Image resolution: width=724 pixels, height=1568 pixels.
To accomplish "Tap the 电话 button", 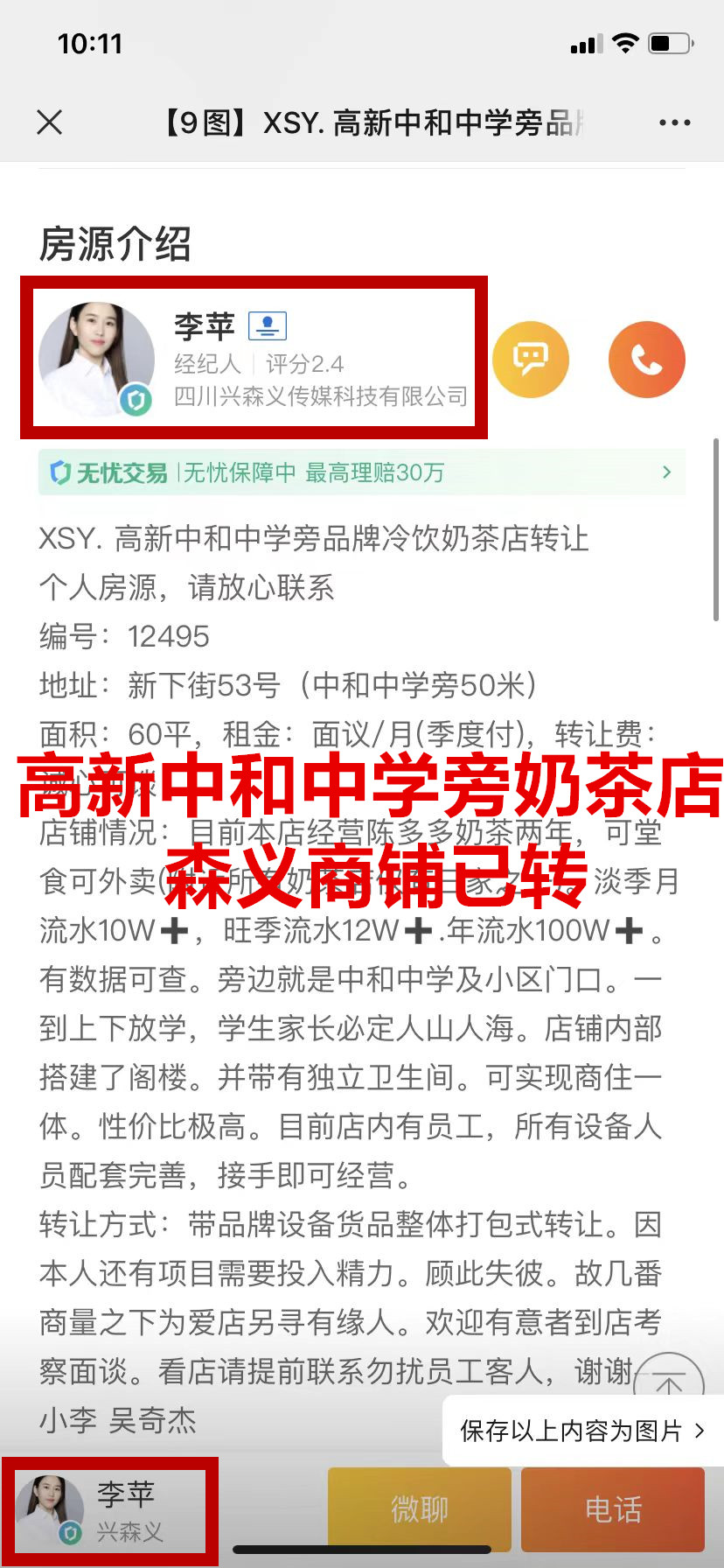I will 613,1509.
